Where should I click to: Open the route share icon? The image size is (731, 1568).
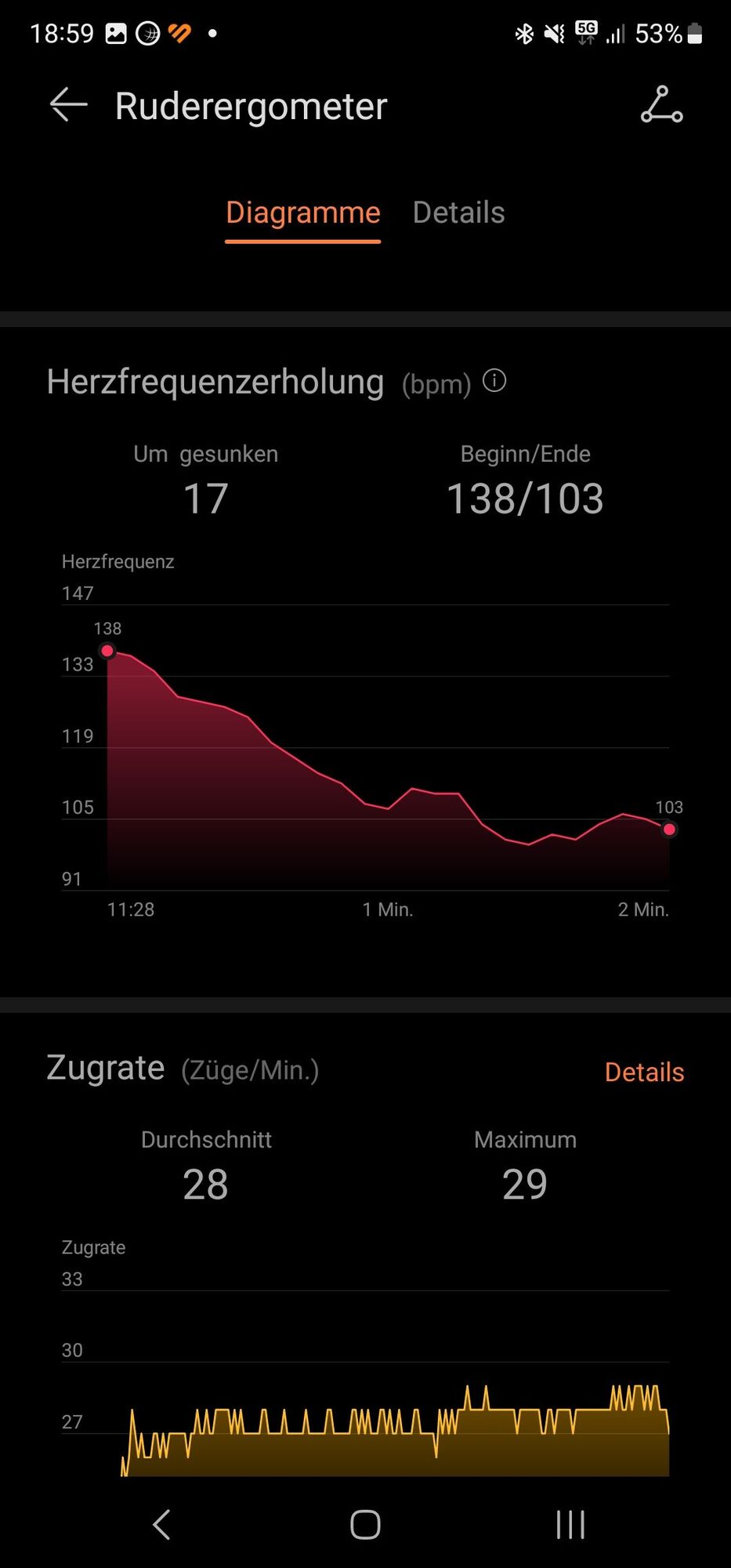[661, 105]
